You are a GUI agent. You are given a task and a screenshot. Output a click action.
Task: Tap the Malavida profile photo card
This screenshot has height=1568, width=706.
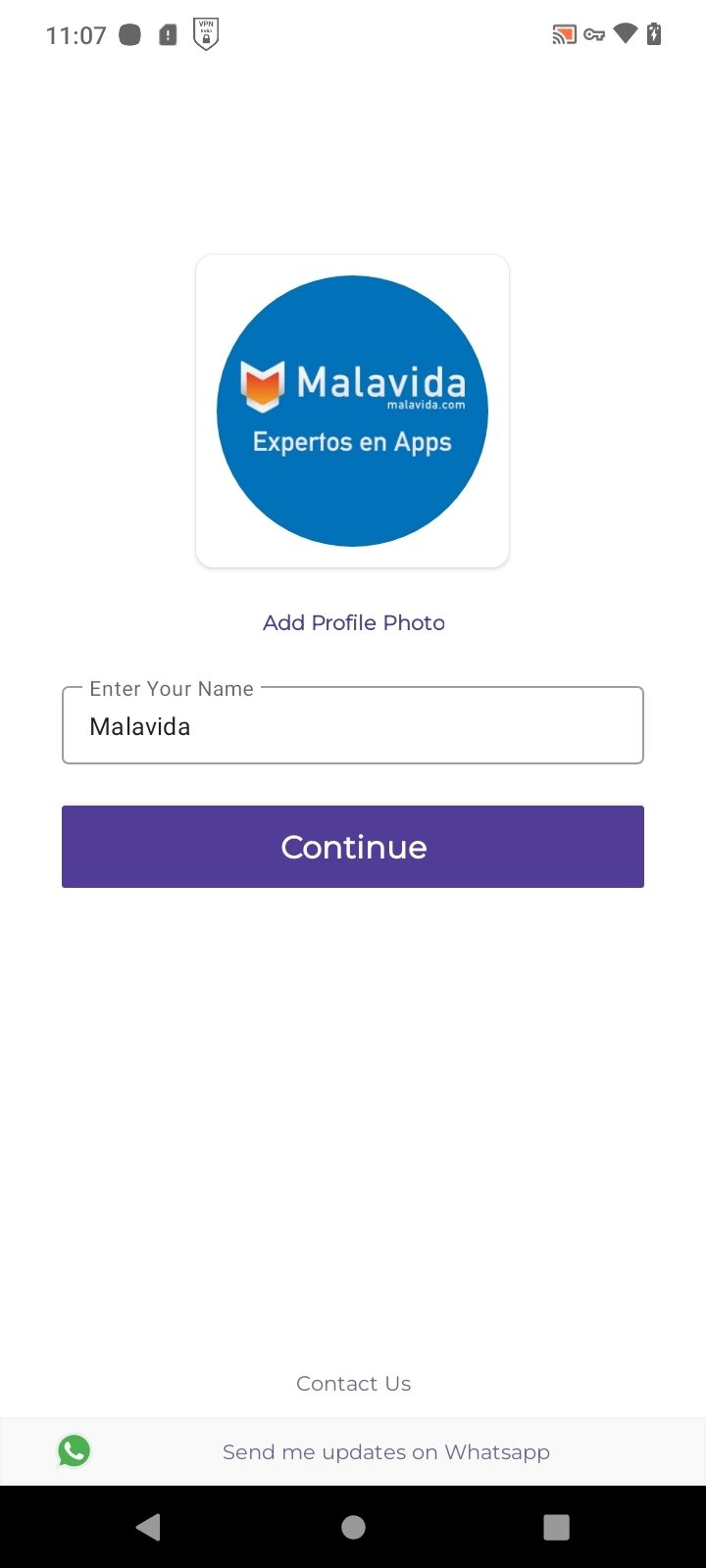click(x=352, y=411)
